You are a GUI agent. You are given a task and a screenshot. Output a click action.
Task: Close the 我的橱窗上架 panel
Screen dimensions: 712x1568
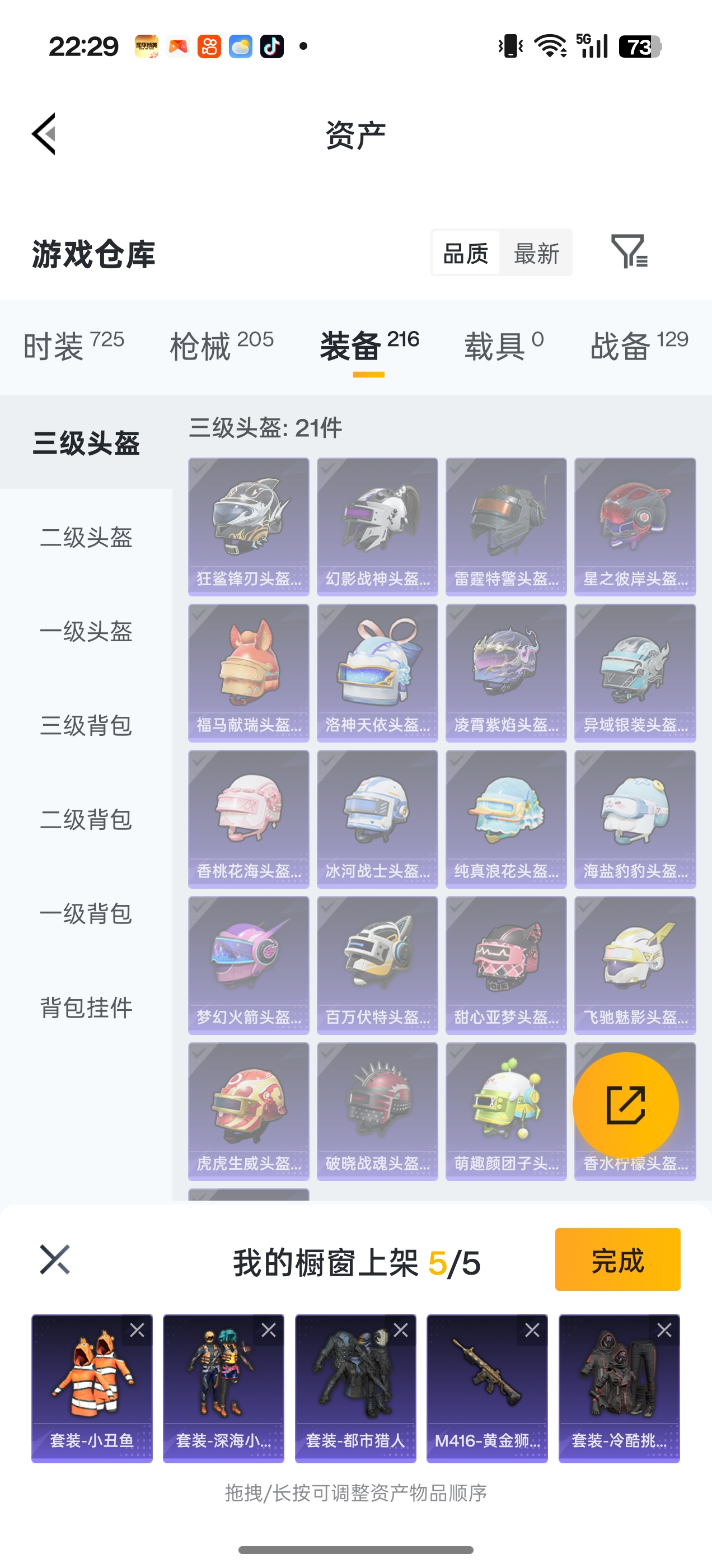[x=55, y=1259]
